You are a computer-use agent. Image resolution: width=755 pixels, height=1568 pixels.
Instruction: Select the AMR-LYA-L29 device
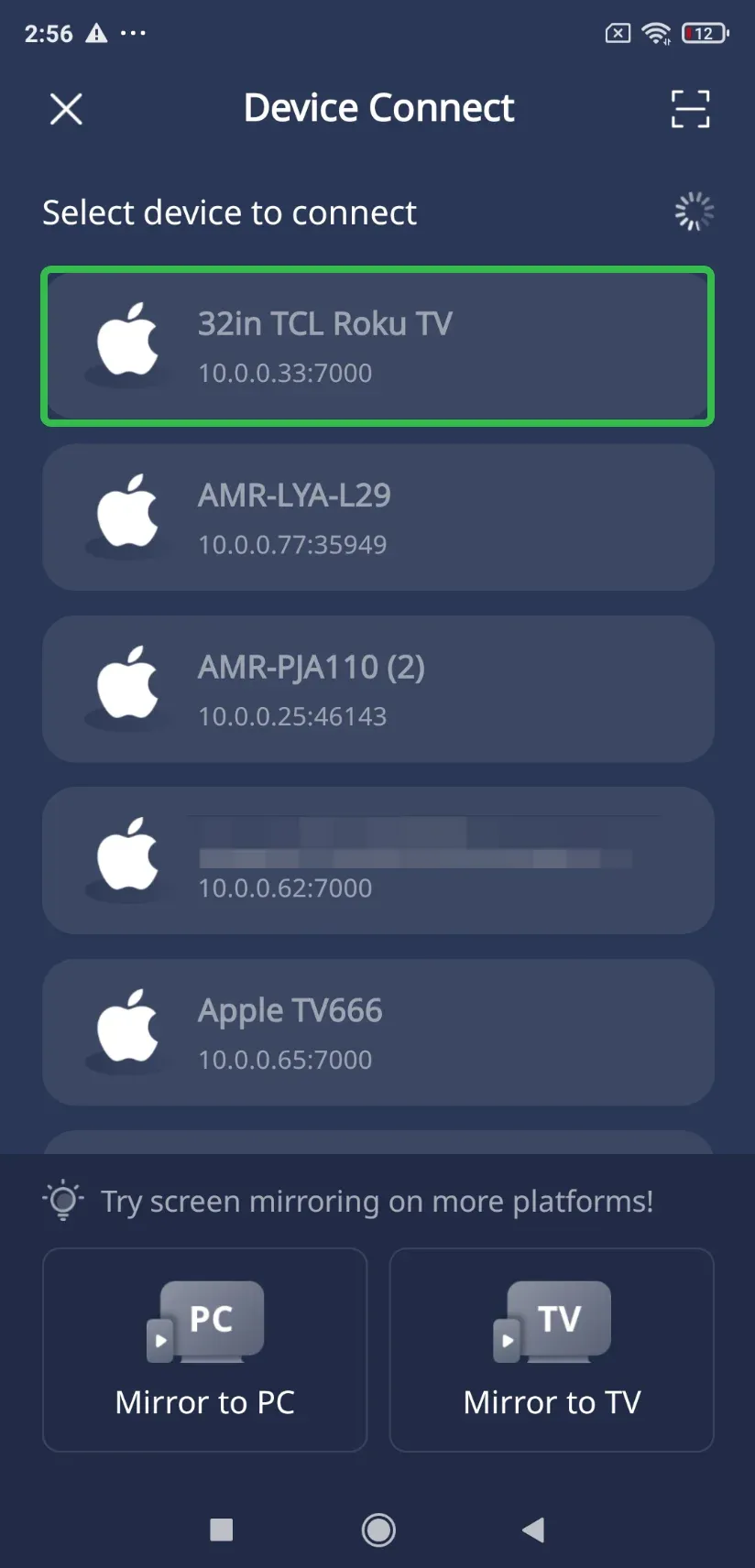(377, 517)
